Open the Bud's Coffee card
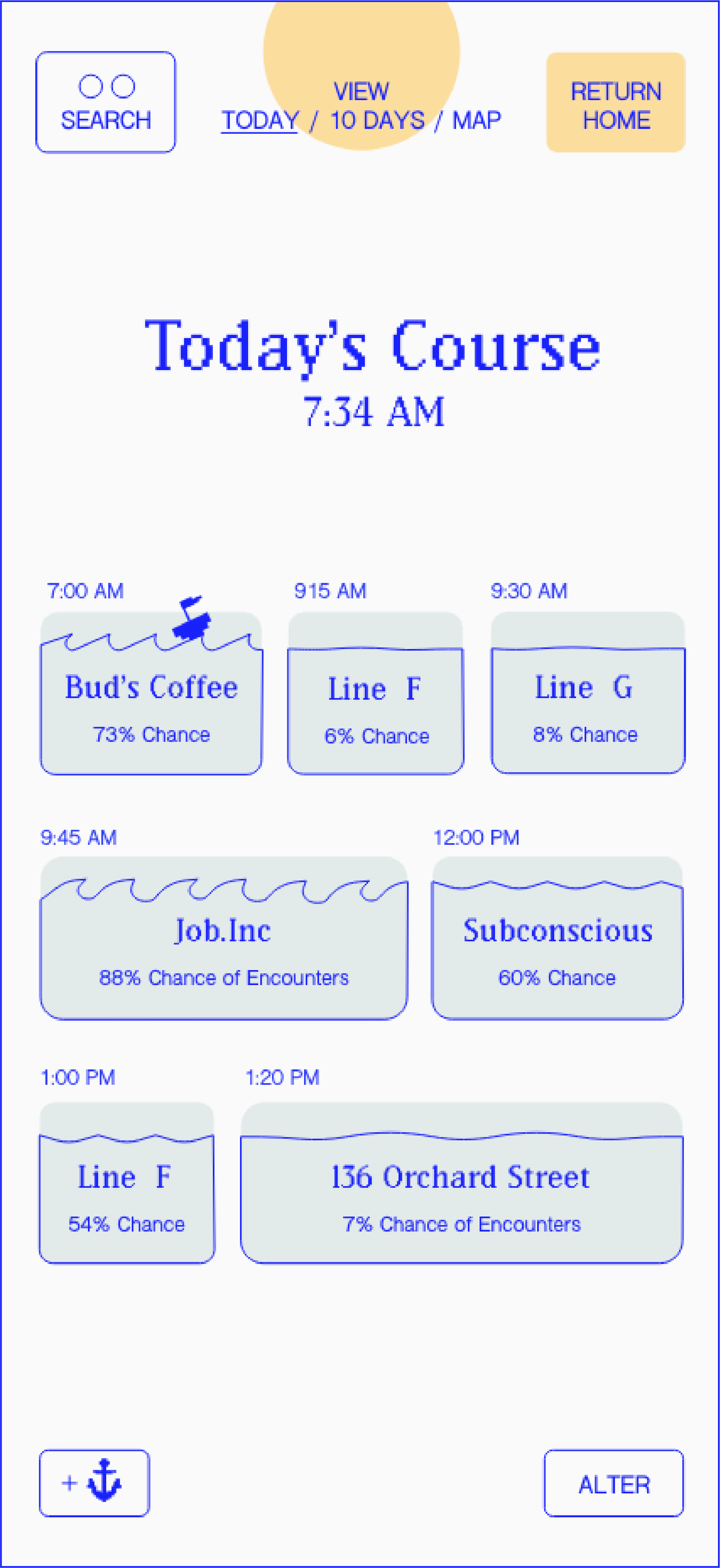720x1568 pixels. [151, 706]
